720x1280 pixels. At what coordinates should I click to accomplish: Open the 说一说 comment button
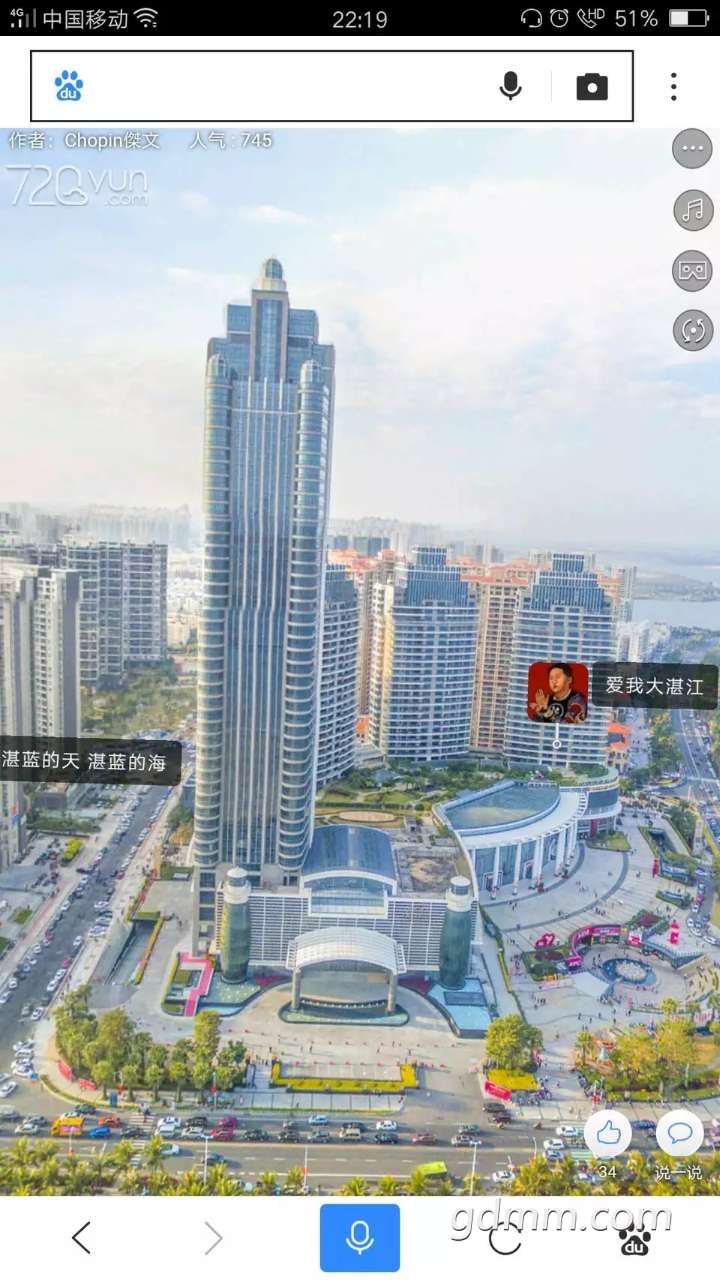[x=679, y=1135]
